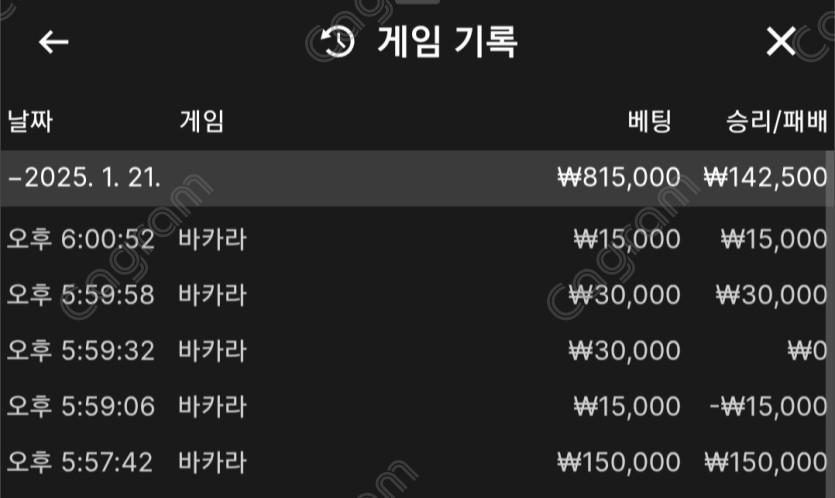Image resolution: width=835 pixels, height=498 pixels.
Task: Open the 5:59:06 baccarat game record
Action: pyautogui.click(x=417, y=407)
